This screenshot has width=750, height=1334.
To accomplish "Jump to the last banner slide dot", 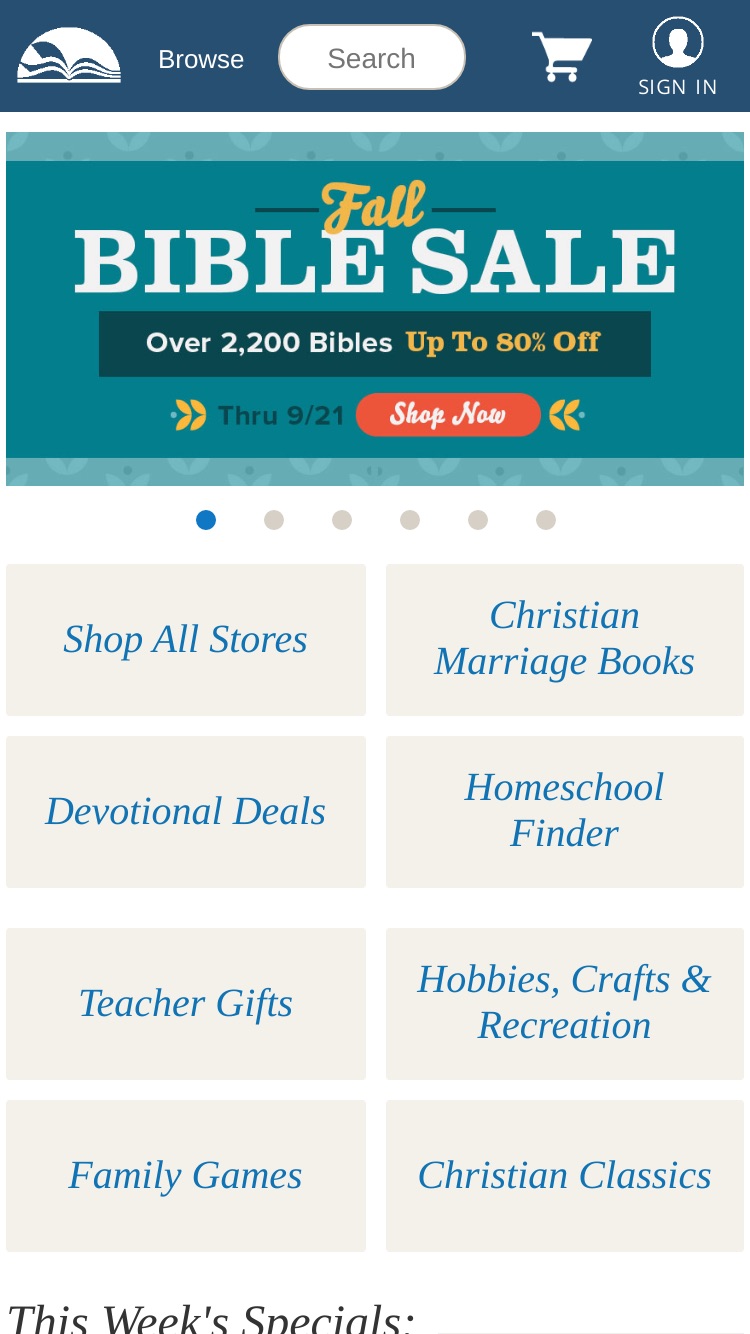I will 546,520.
